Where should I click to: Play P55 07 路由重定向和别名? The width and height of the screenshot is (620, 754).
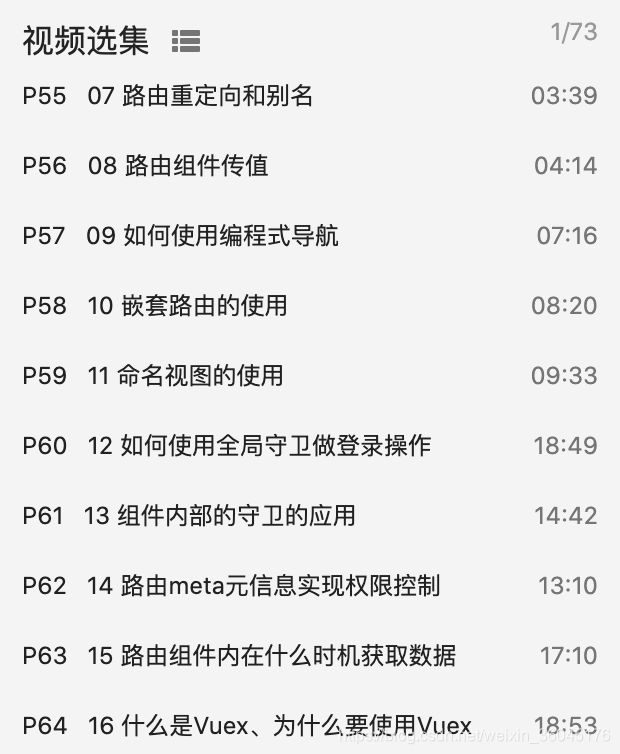(x=200, y=96)
